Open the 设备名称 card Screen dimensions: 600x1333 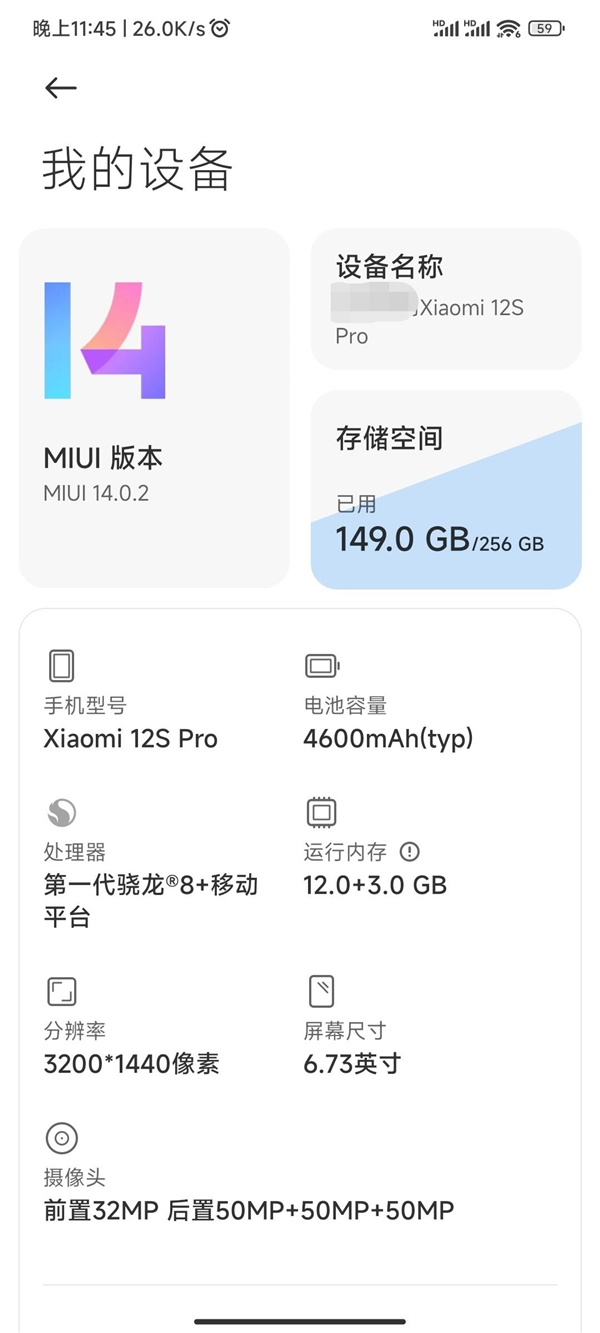tap(446, 299)
